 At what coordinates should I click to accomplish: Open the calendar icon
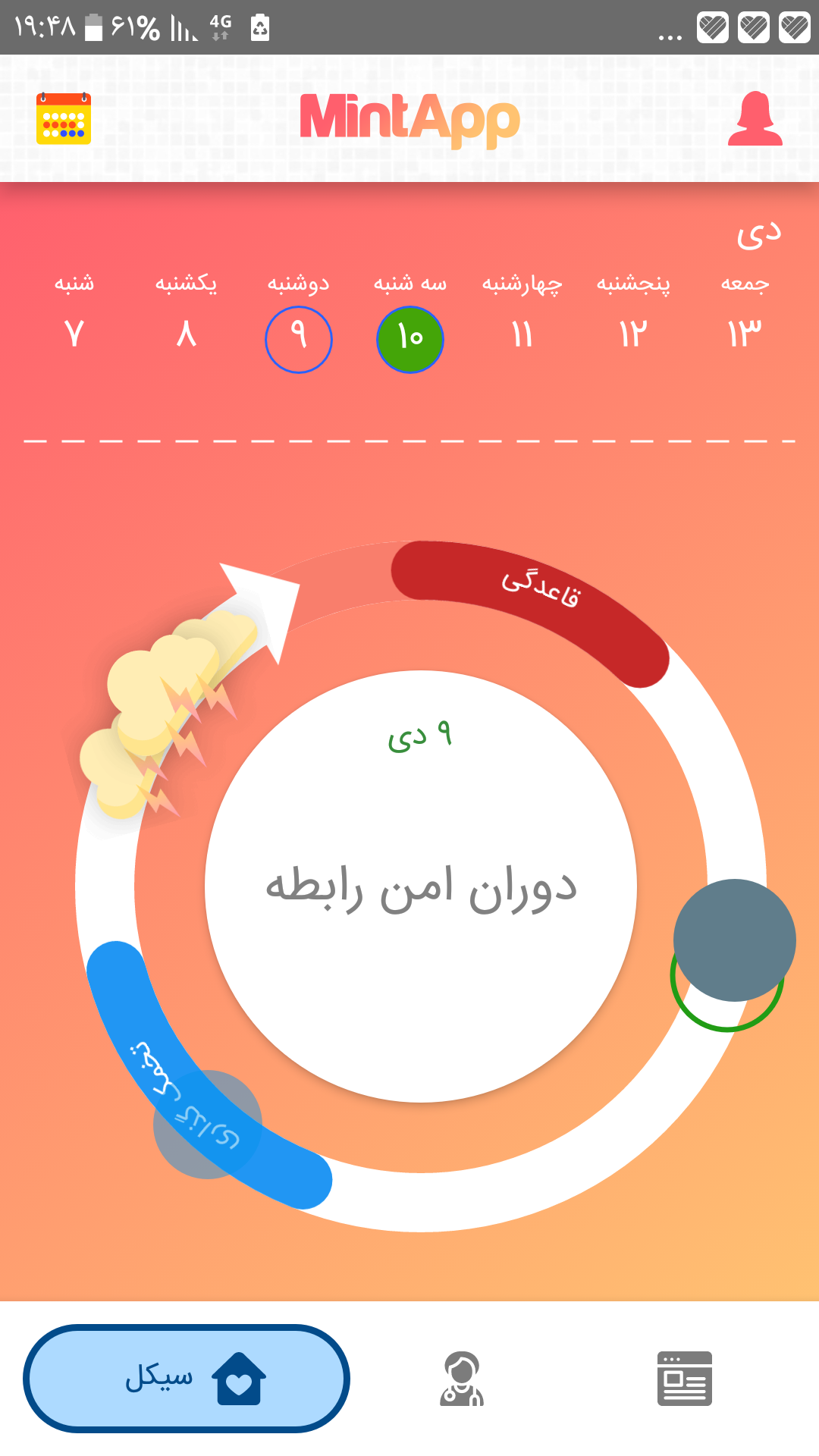pos(64,118)
